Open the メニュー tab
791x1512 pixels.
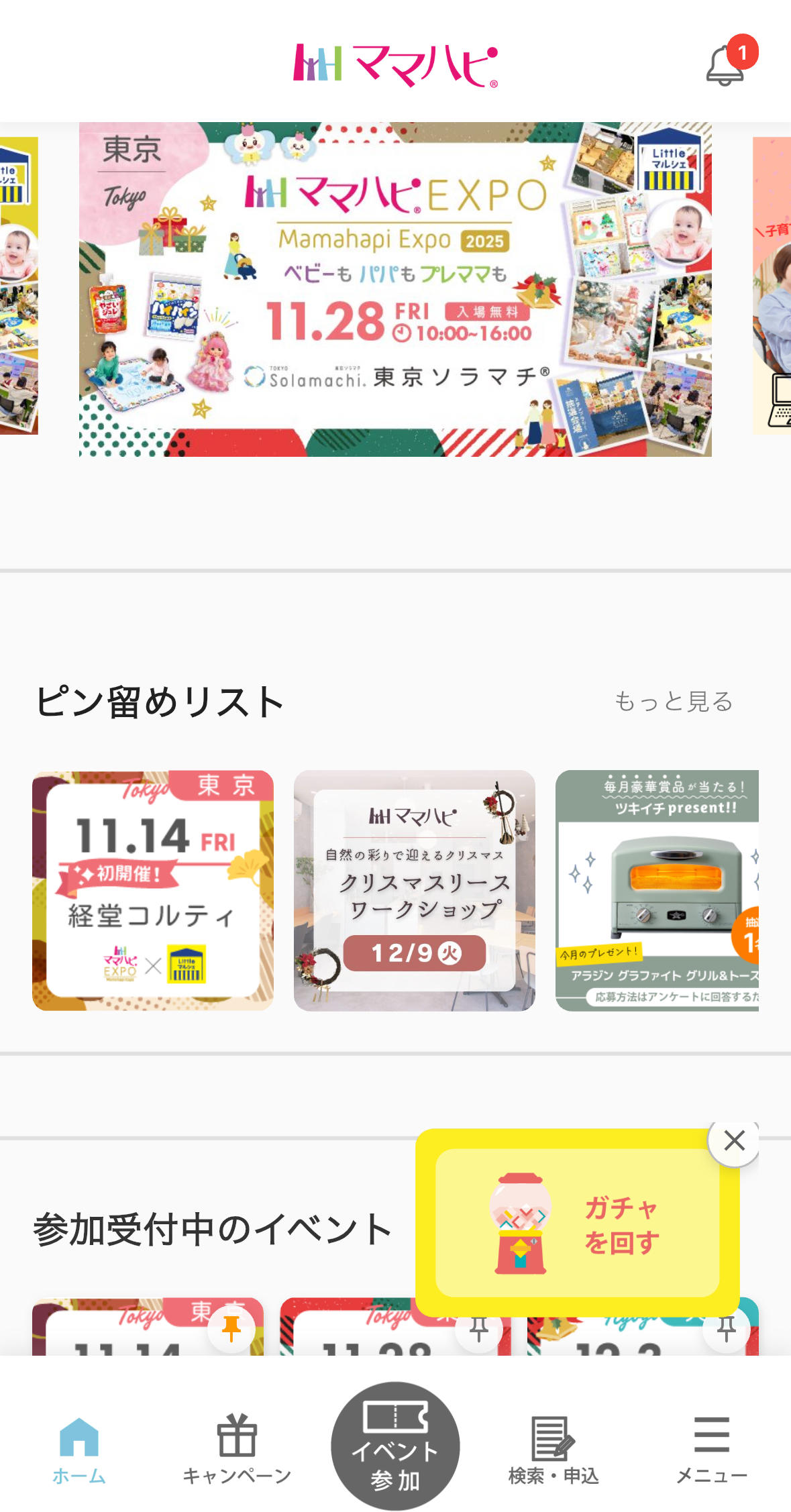coord(711,1449)
